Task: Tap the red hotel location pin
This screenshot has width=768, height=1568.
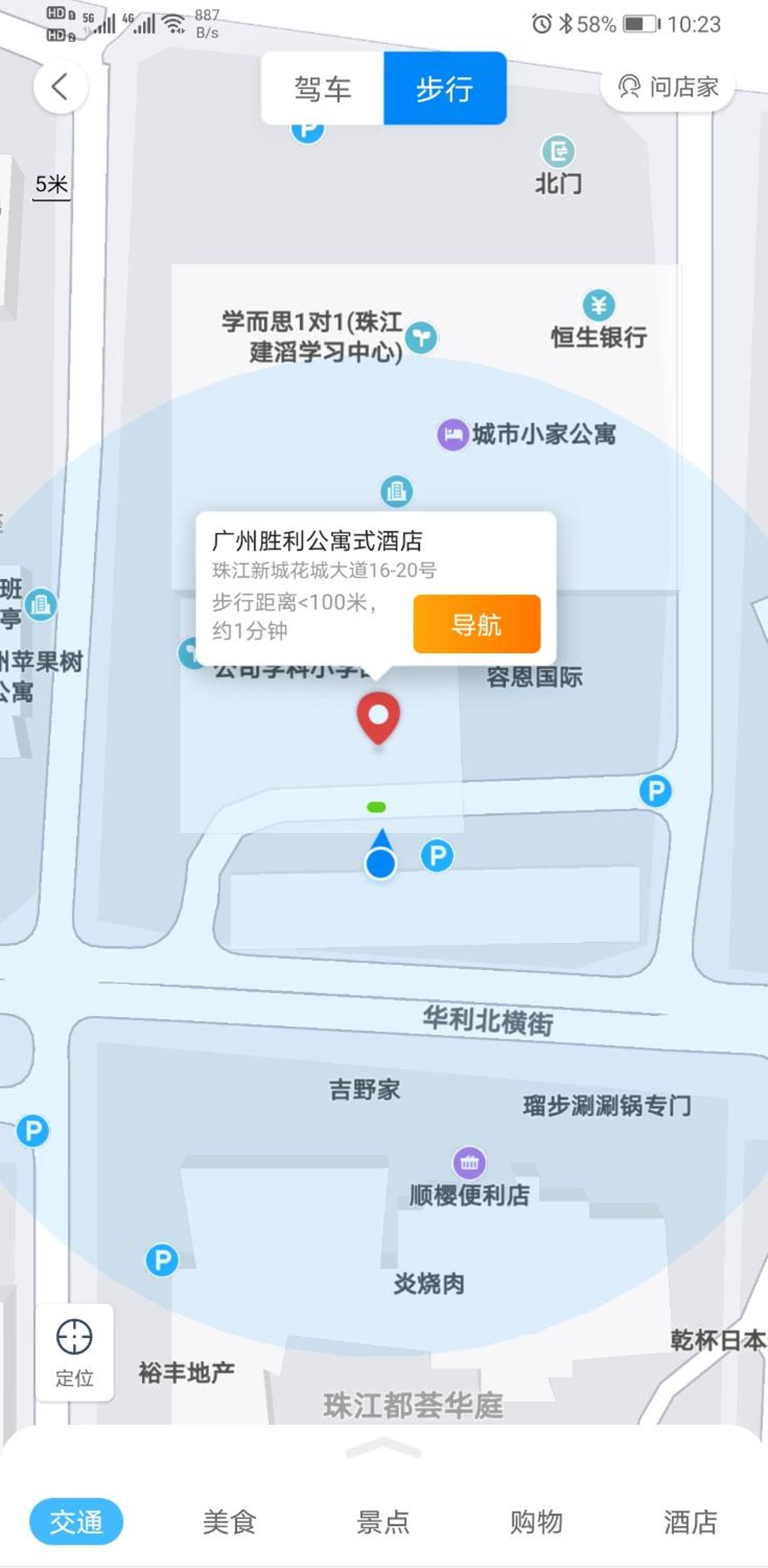Action: (378, 717)
